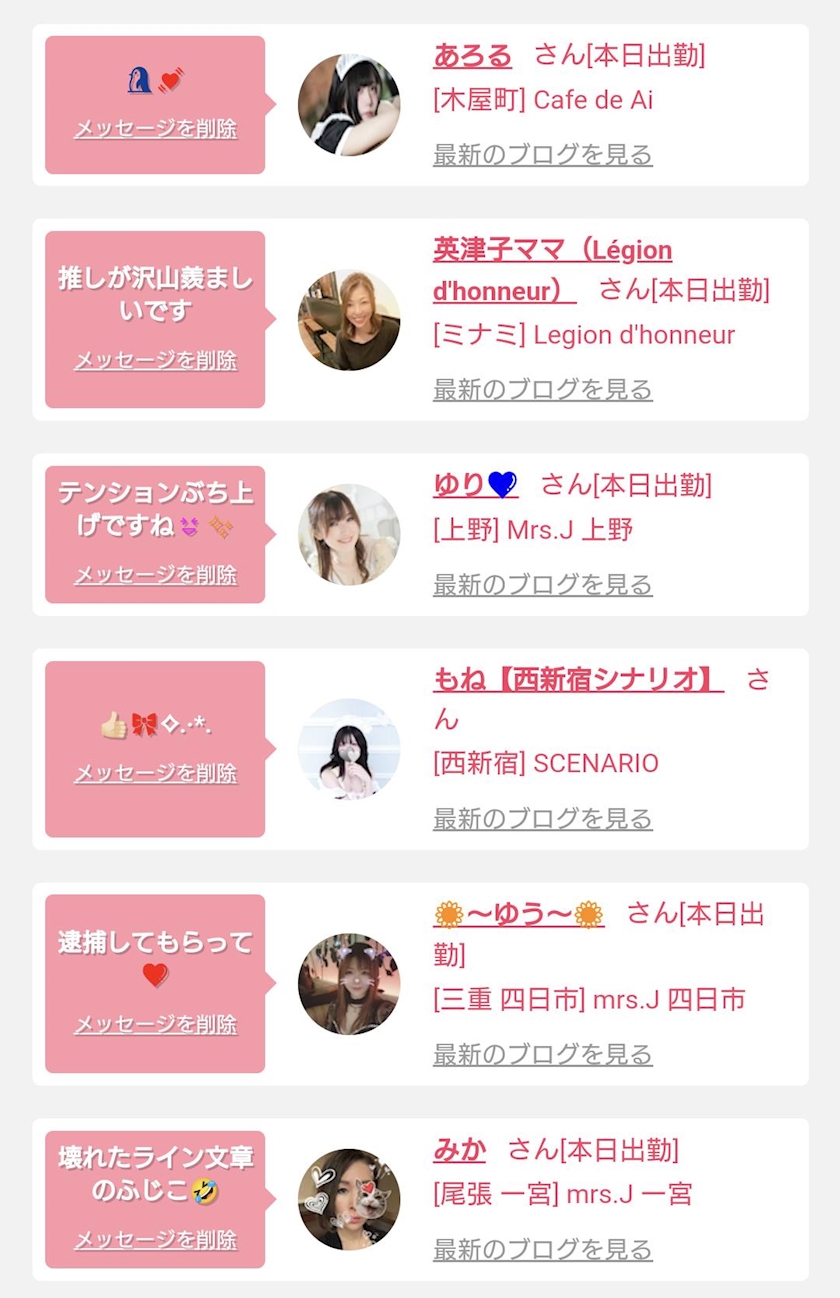Delete the 壊れたライン文章のふじこ message
This screenshot has width=840, height=1298.
155,1240
